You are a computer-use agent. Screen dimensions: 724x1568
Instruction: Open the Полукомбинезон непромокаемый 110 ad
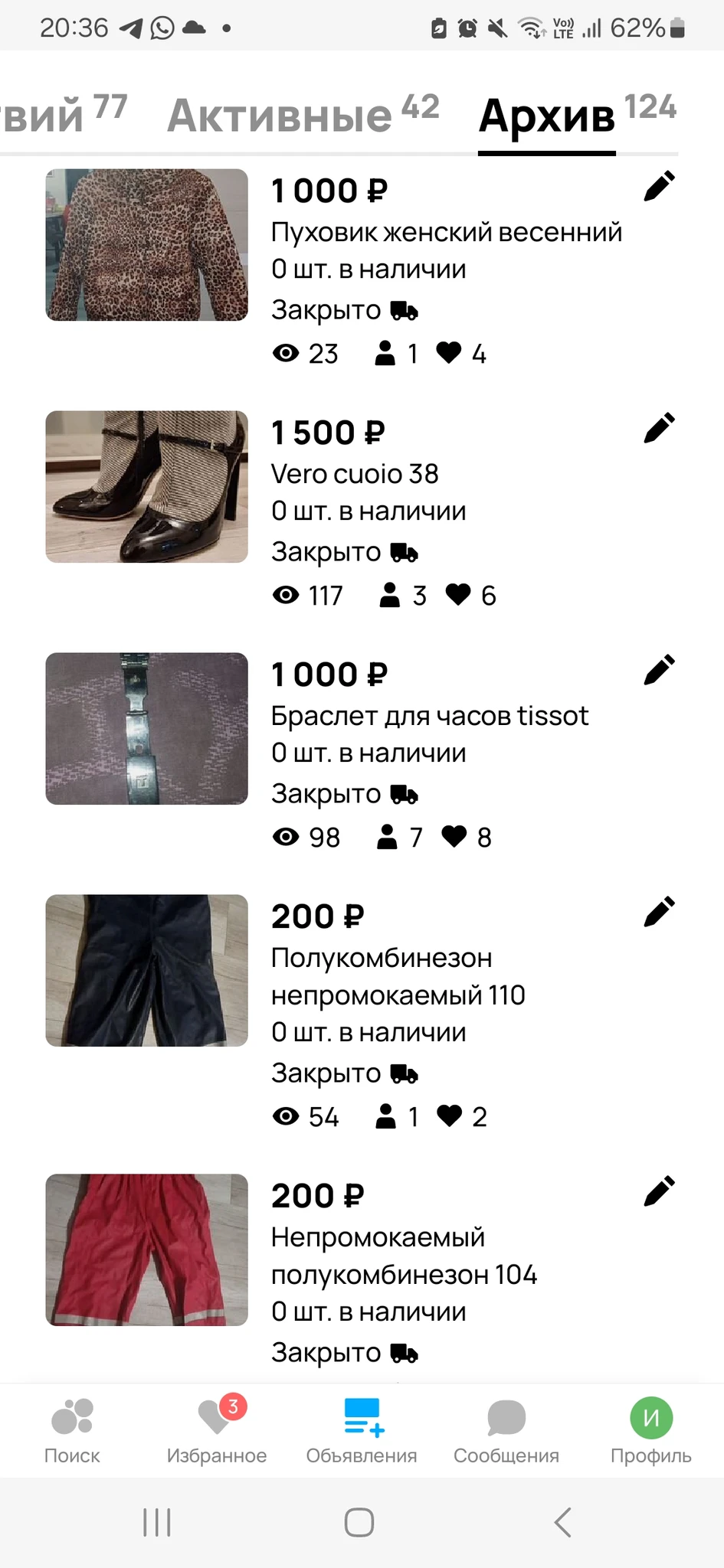pos(397,976)
